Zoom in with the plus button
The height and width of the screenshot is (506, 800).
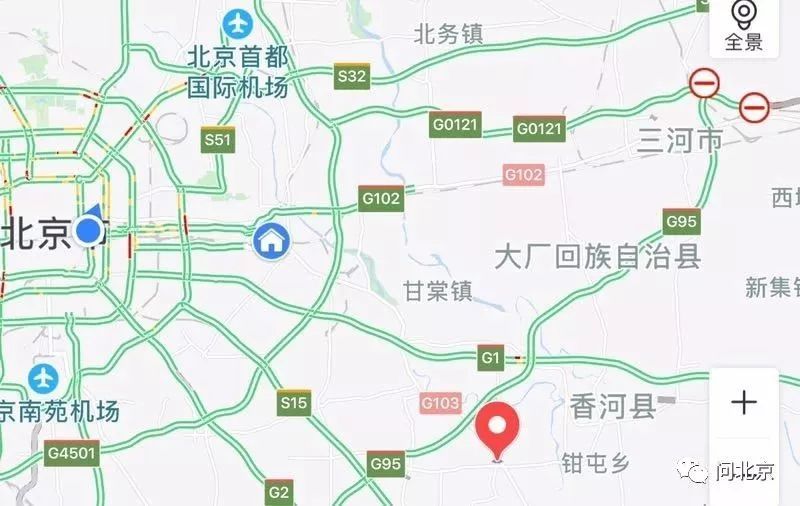click(x=743, y=403)
